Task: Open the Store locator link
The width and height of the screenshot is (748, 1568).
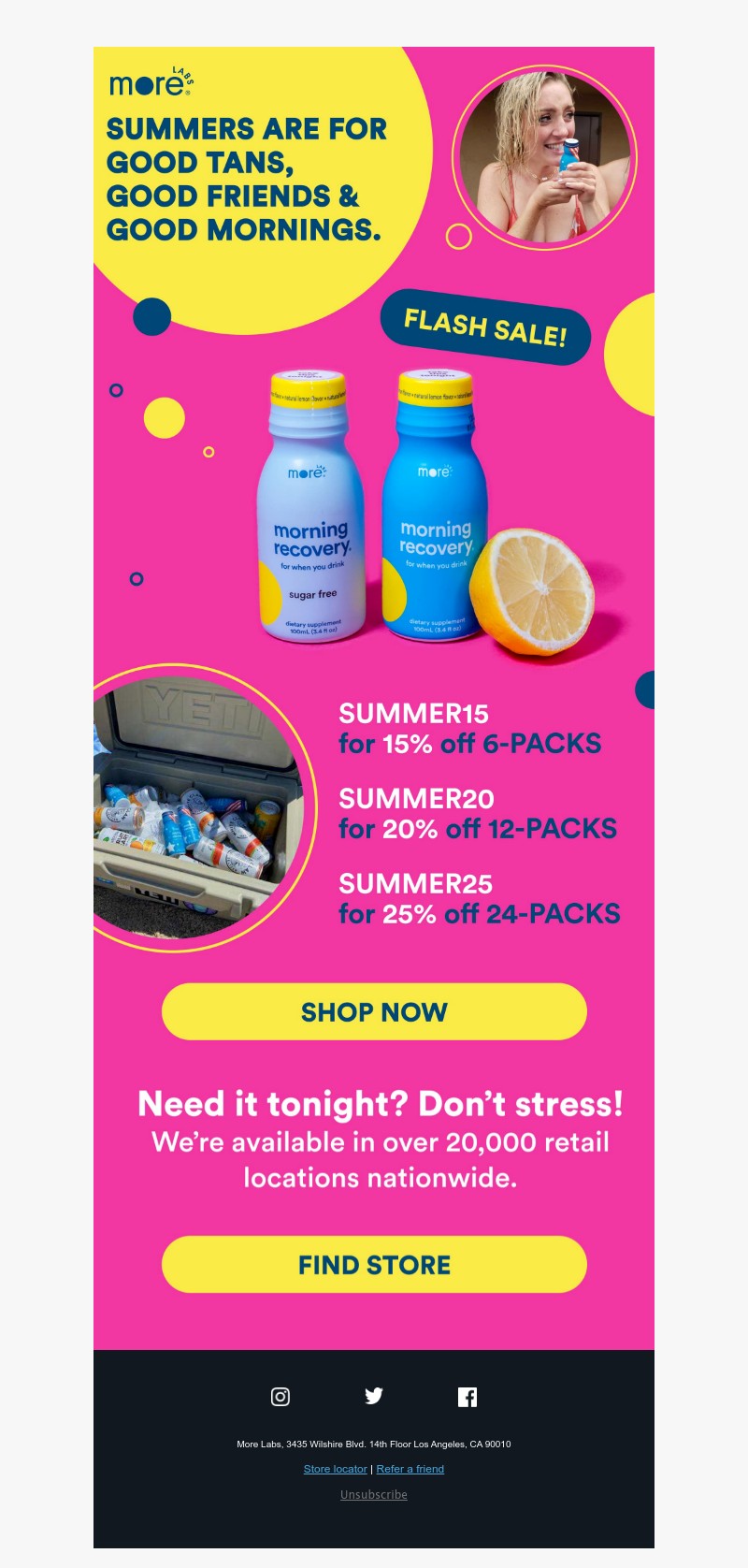Action: [x=335, y=1469]
